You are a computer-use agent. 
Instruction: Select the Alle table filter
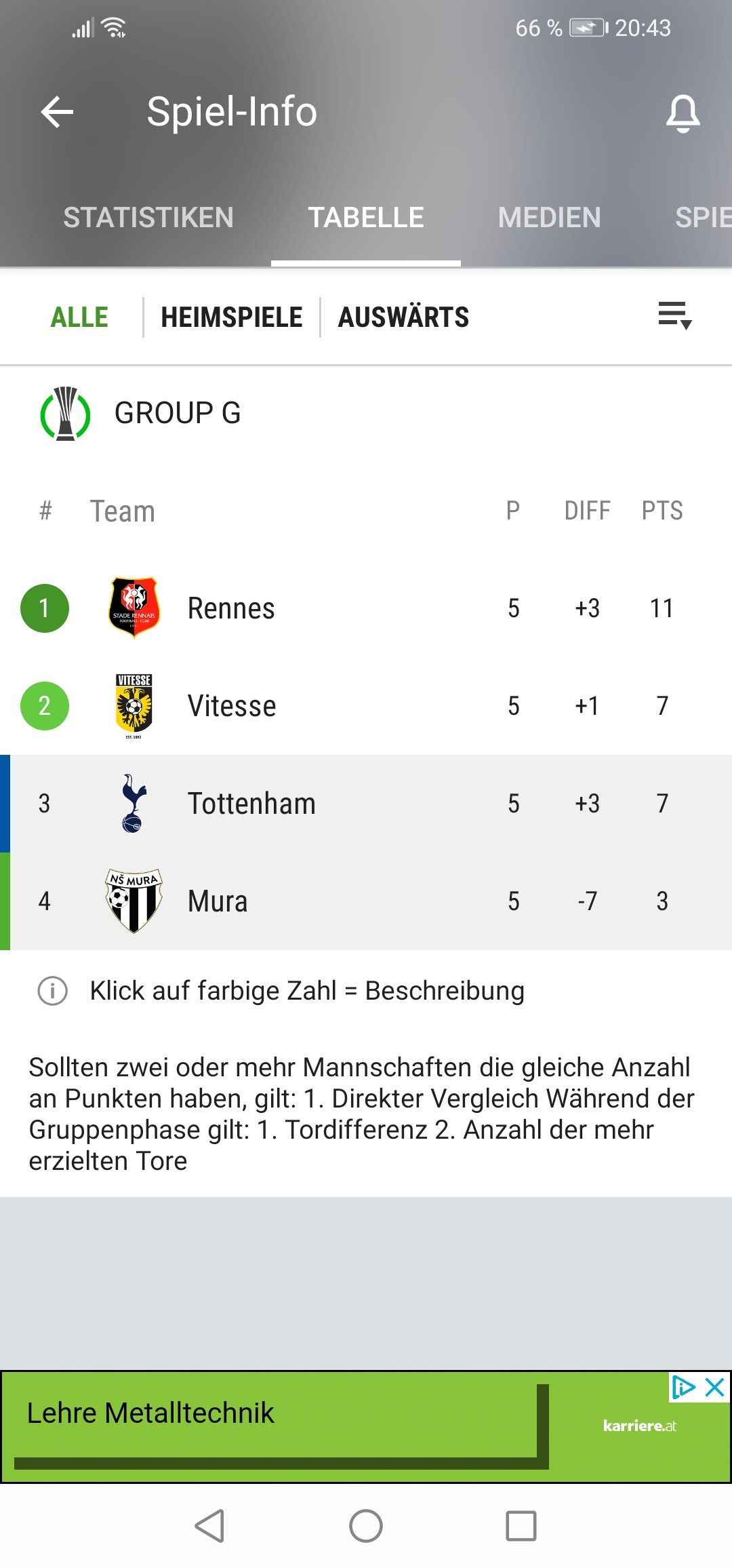pos(79,317)
